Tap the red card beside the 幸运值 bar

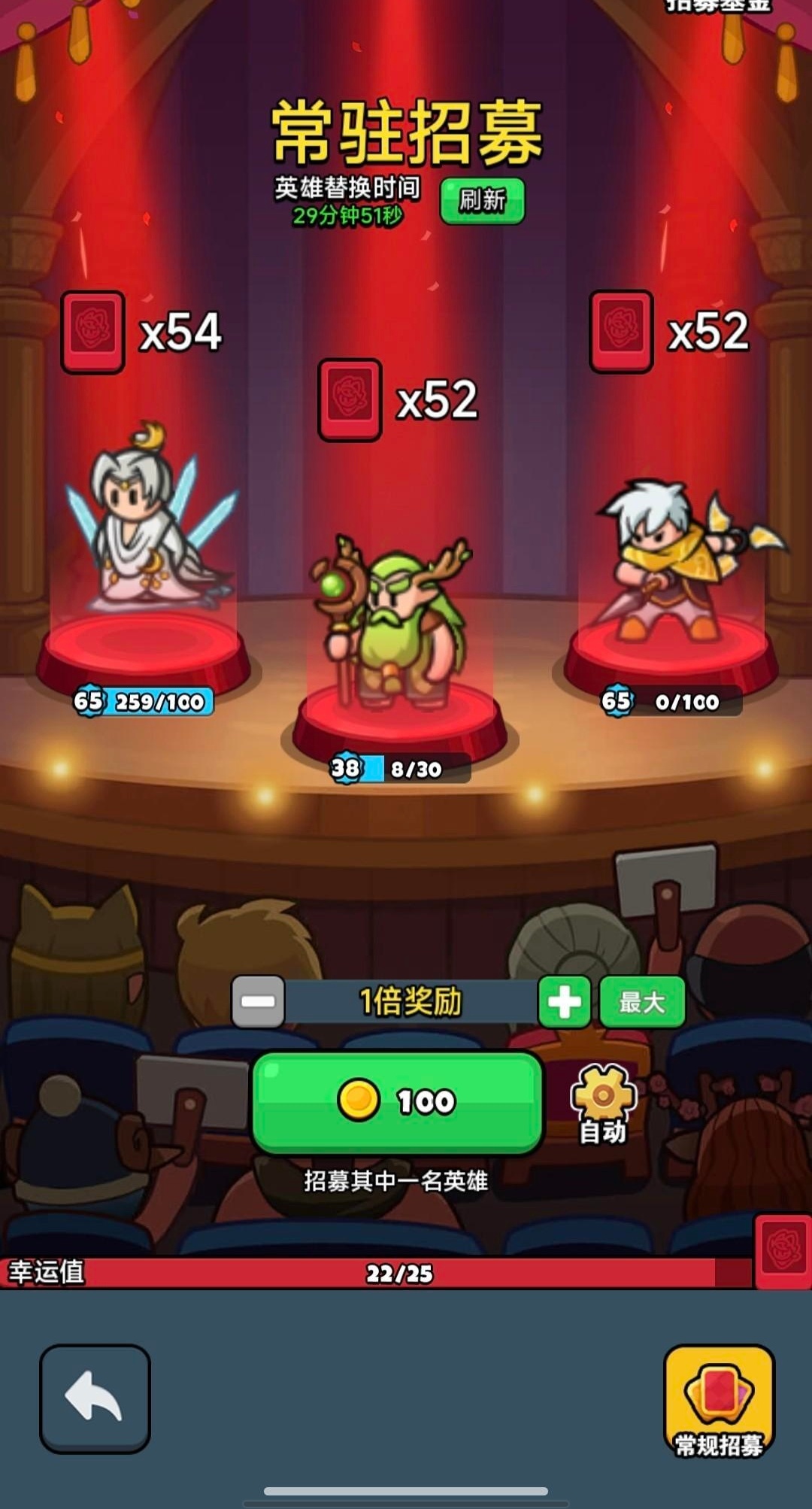click(x=783, y=1250)
